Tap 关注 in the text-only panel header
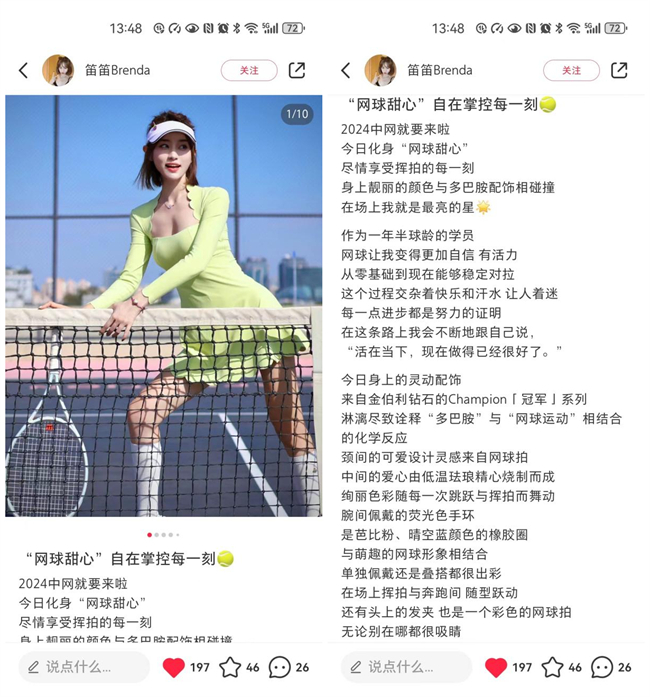This screenshot has height=697, width=650. (571, 70)
